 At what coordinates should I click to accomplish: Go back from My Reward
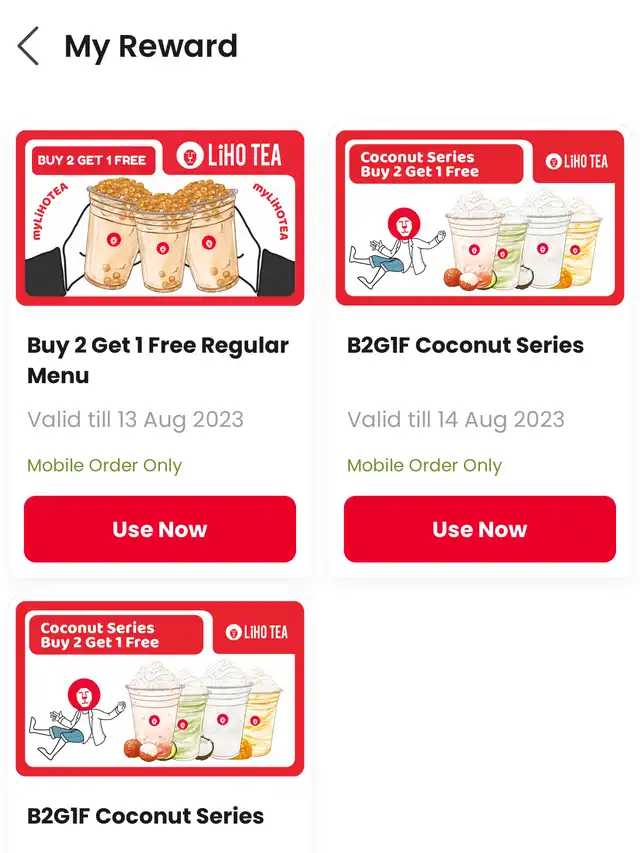pos(29,47)
